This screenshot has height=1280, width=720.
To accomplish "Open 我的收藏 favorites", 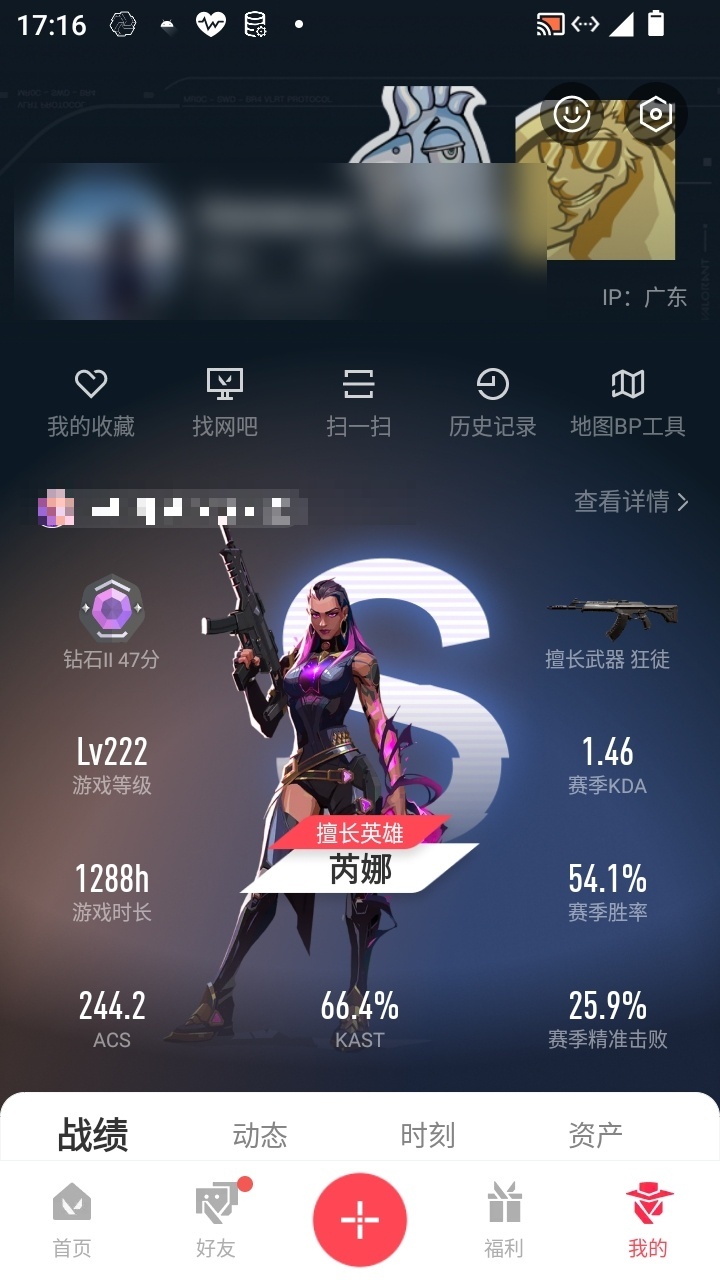I will point(91,403).
